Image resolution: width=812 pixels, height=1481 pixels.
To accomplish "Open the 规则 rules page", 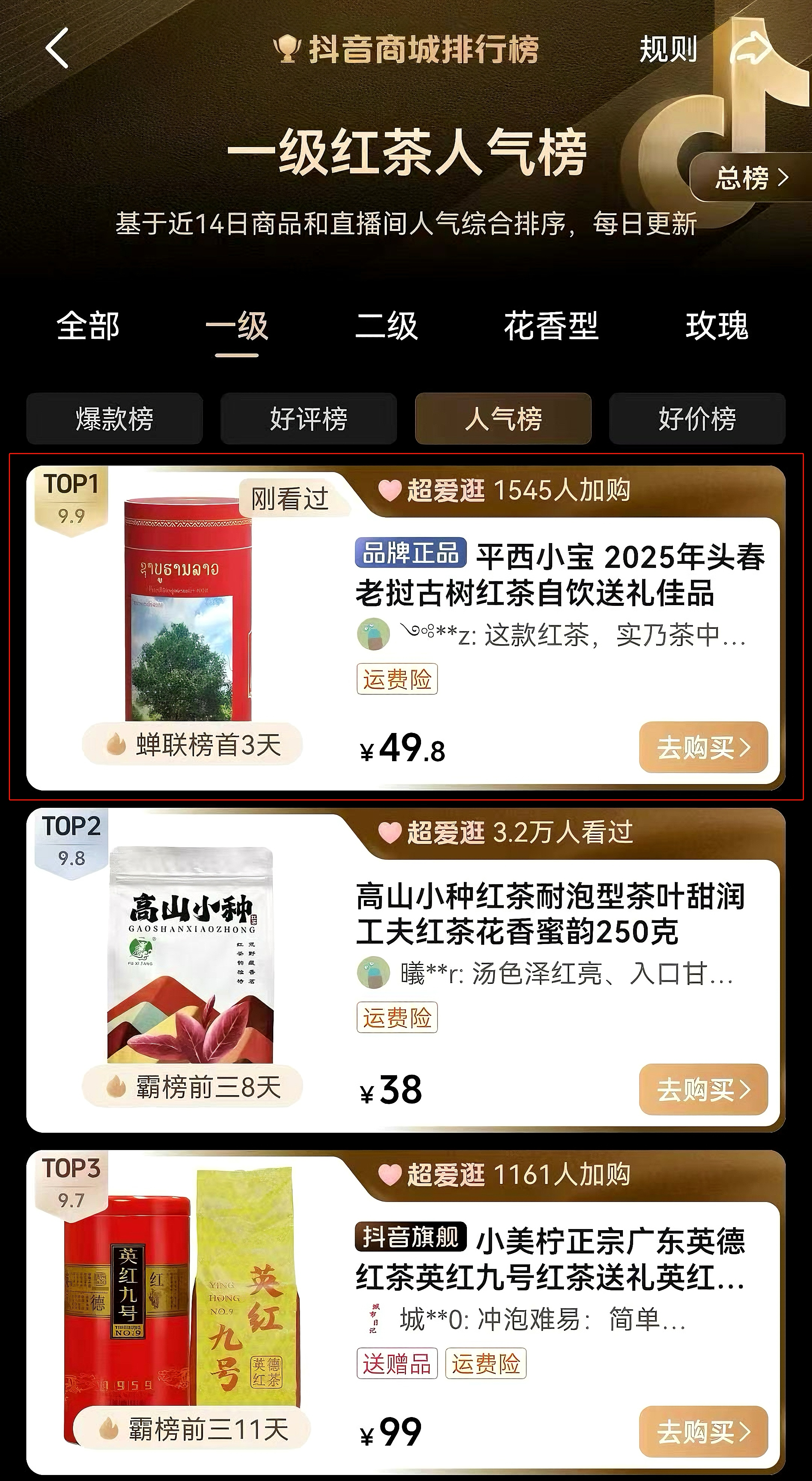I will tap(668, 49).
